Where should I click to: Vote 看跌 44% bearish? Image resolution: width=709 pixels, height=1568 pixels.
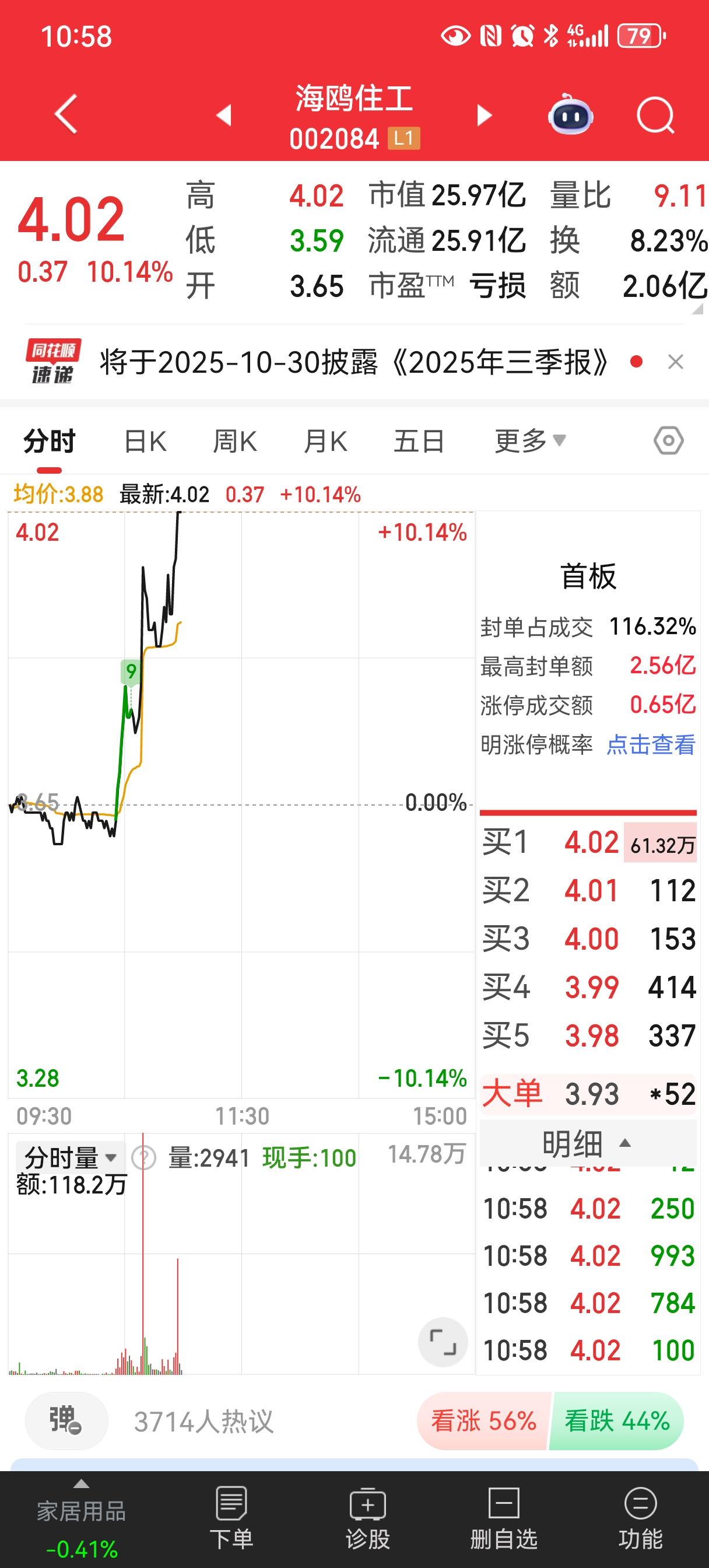[617, 1422]
